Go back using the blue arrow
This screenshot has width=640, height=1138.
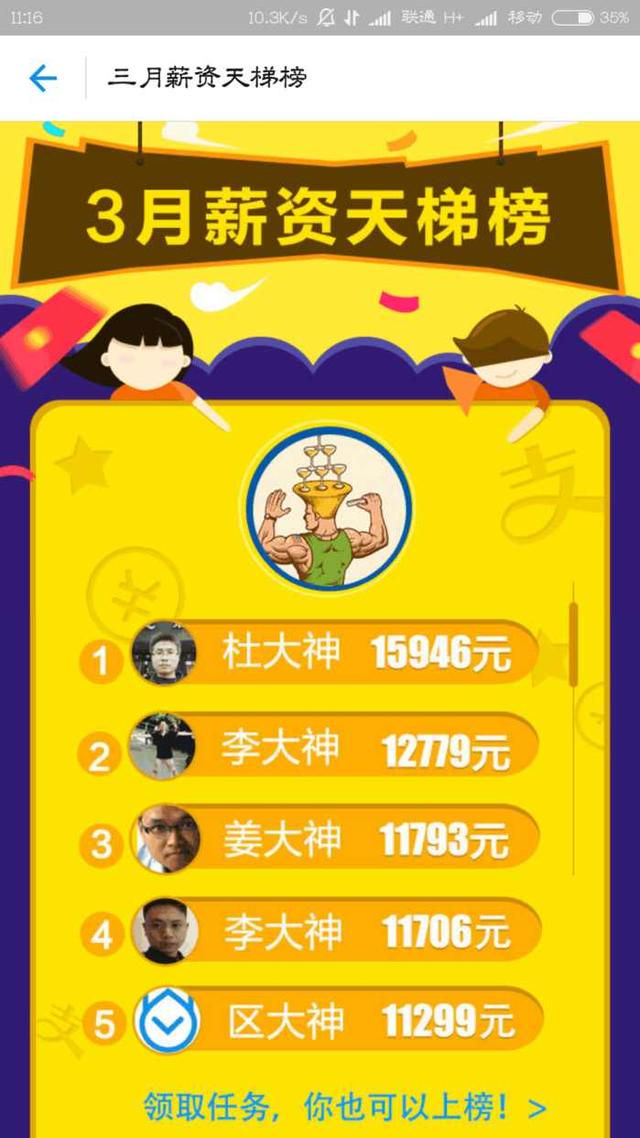click(x=43, y=78)
